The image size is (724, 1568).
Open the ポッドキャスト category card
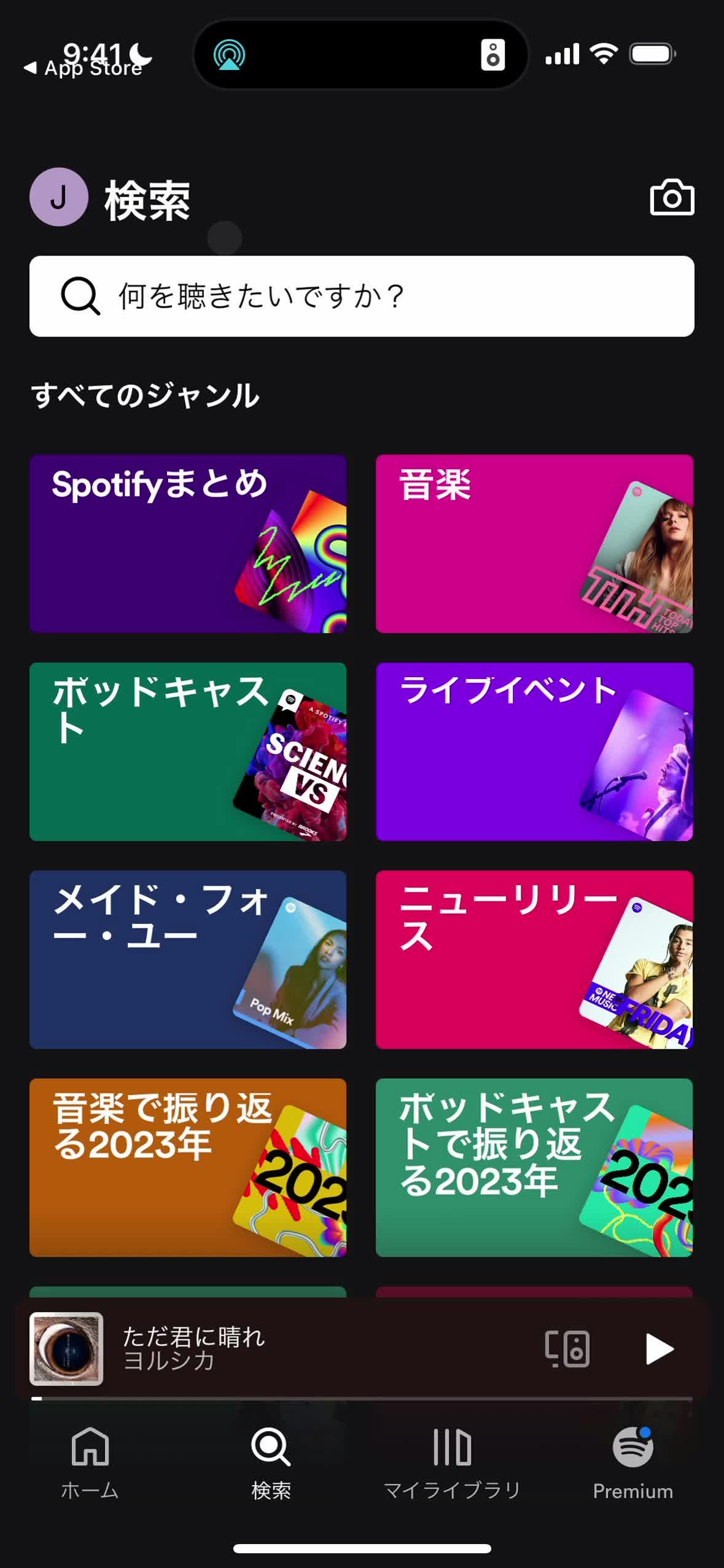[188, 751]
